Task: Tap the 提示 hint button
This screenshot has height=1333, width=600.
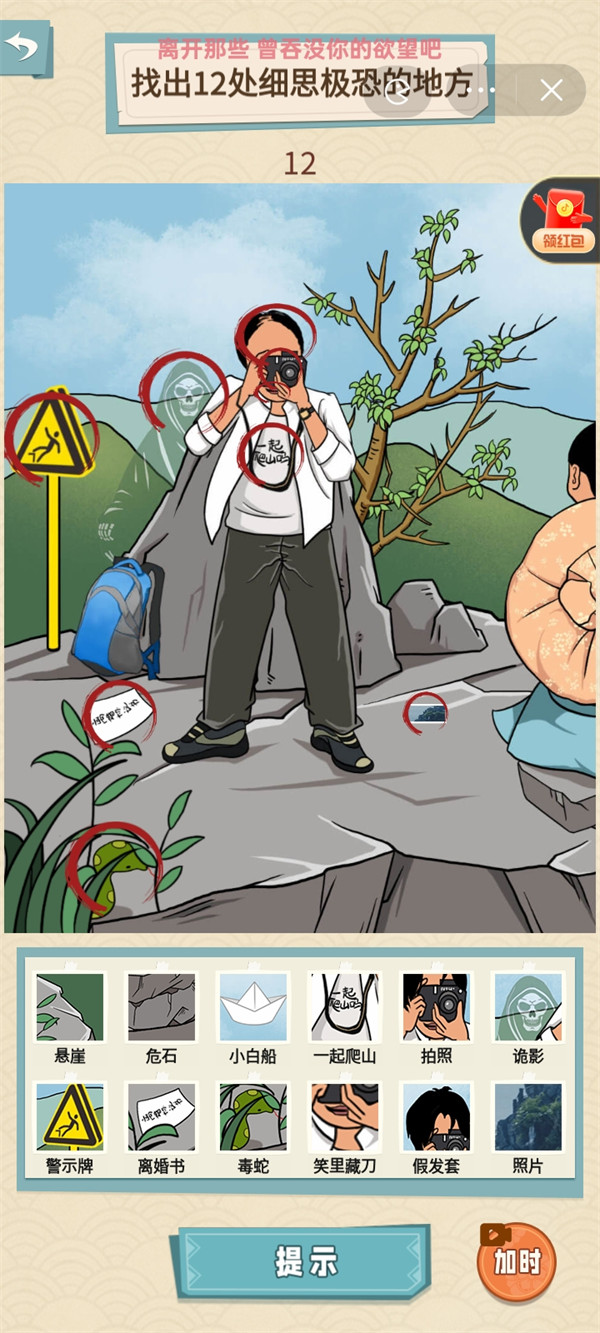Action: [x=306, y=1261]
